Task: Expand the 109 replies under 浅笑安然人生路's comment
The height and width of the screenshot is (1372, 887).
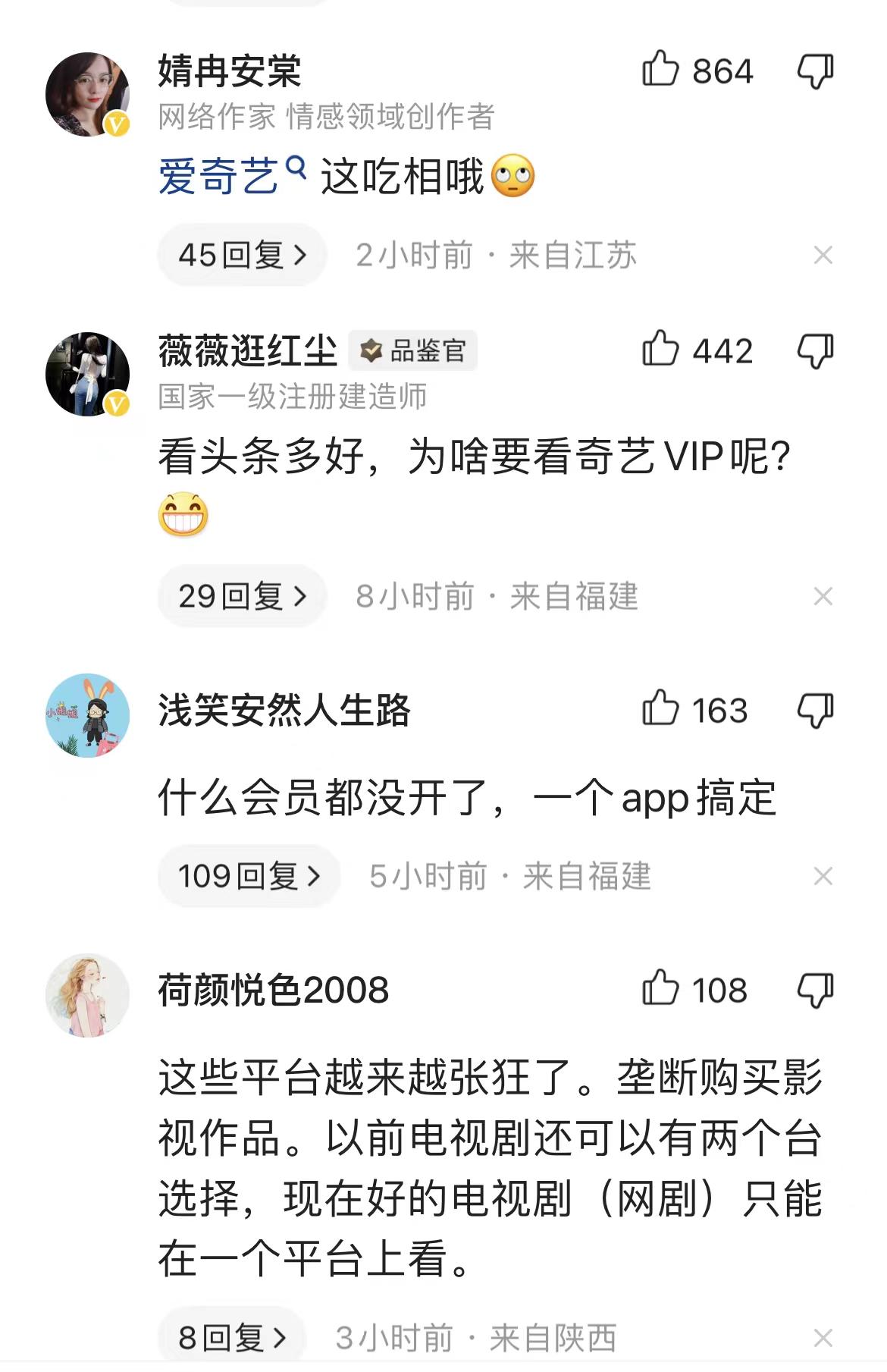Action: click(247, 874)
